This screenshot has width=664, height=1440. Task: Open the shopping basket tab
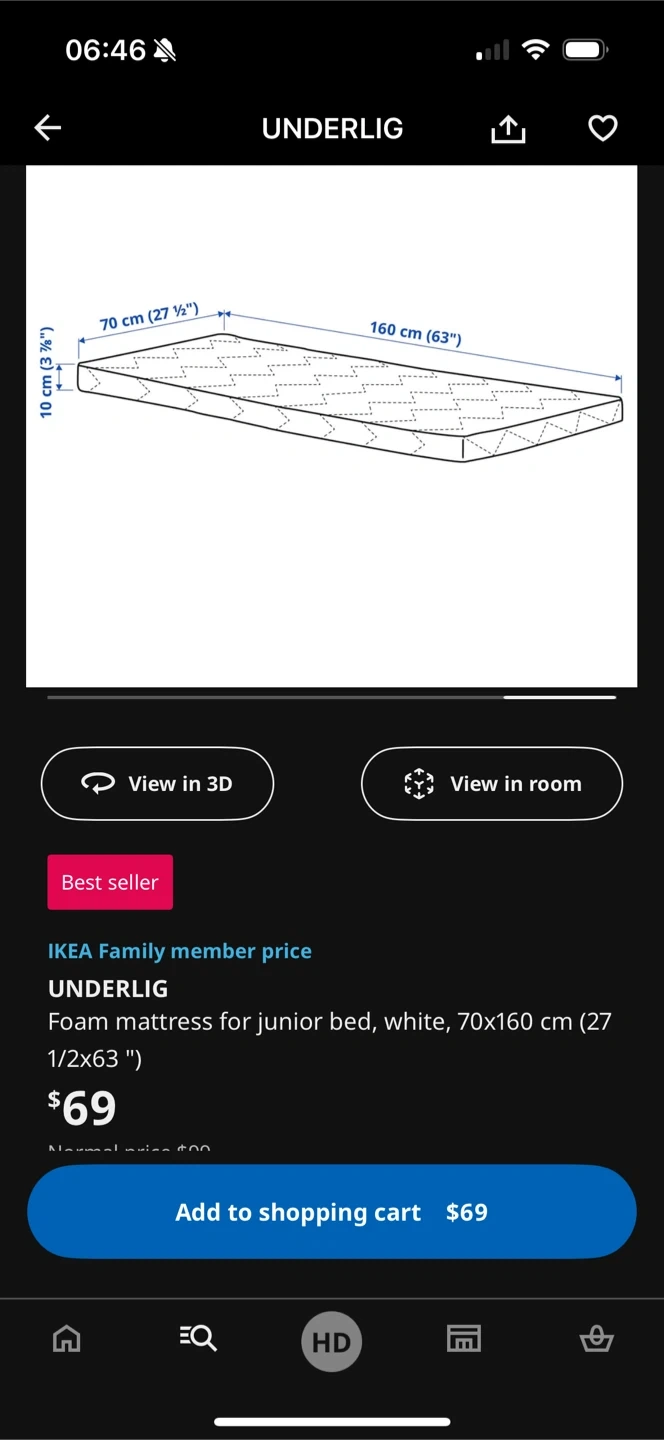tap(597, 1338)
